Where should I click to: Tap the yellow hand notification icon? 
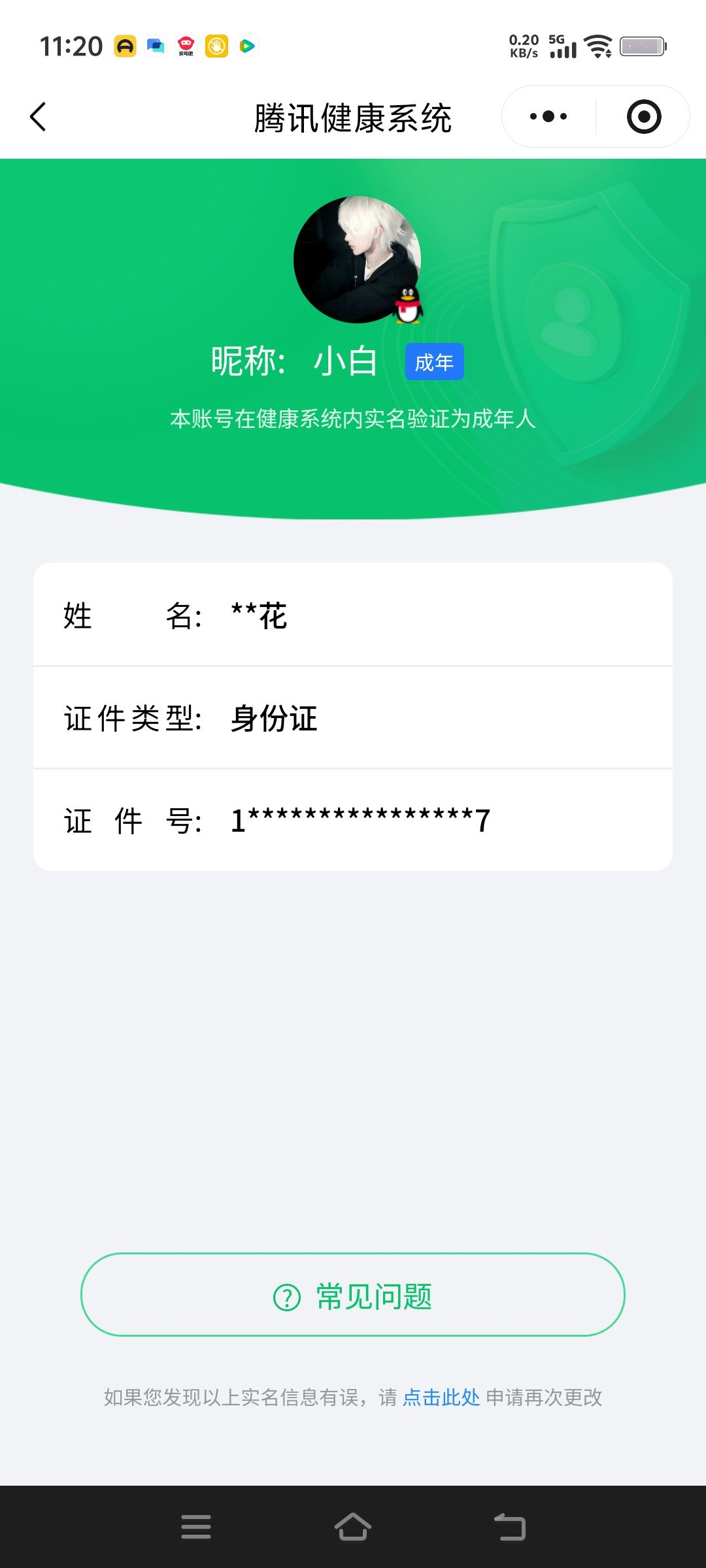(216, 46)
